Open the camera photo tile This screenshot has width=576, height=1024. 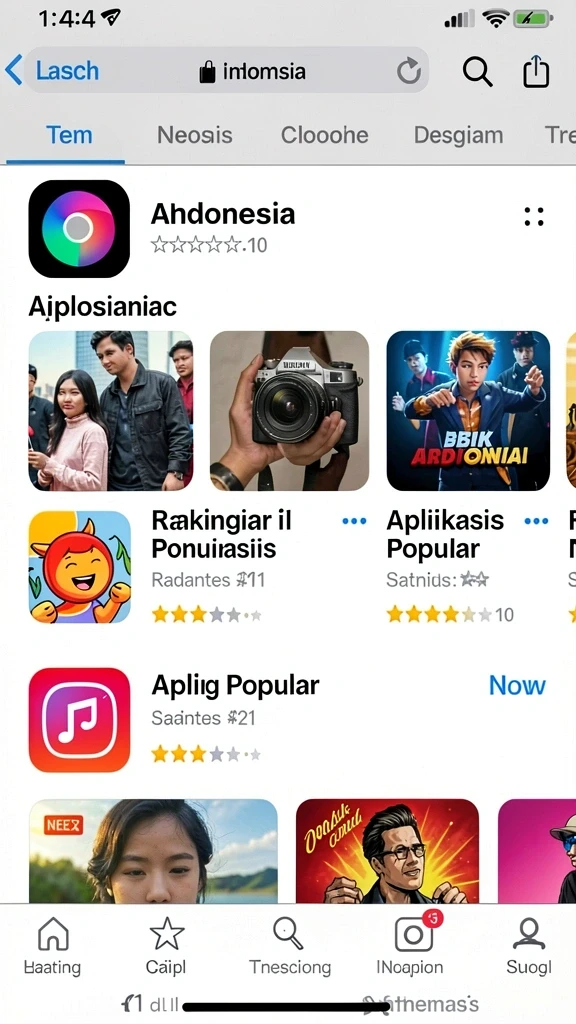pyautogui.click(x=289, y=411)
